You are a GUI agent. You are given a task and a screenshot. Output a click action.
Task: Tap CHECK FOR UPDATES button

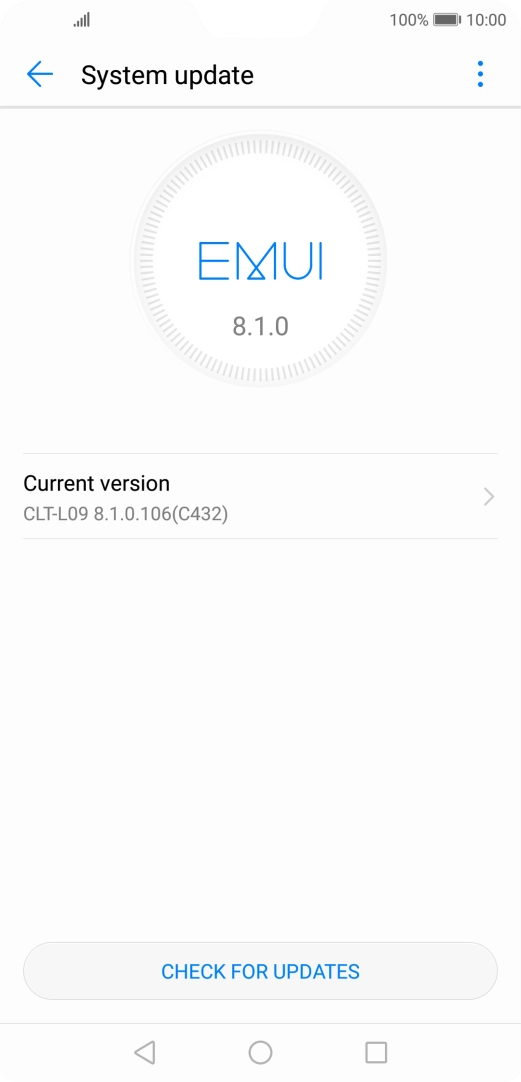pos(260,972)
